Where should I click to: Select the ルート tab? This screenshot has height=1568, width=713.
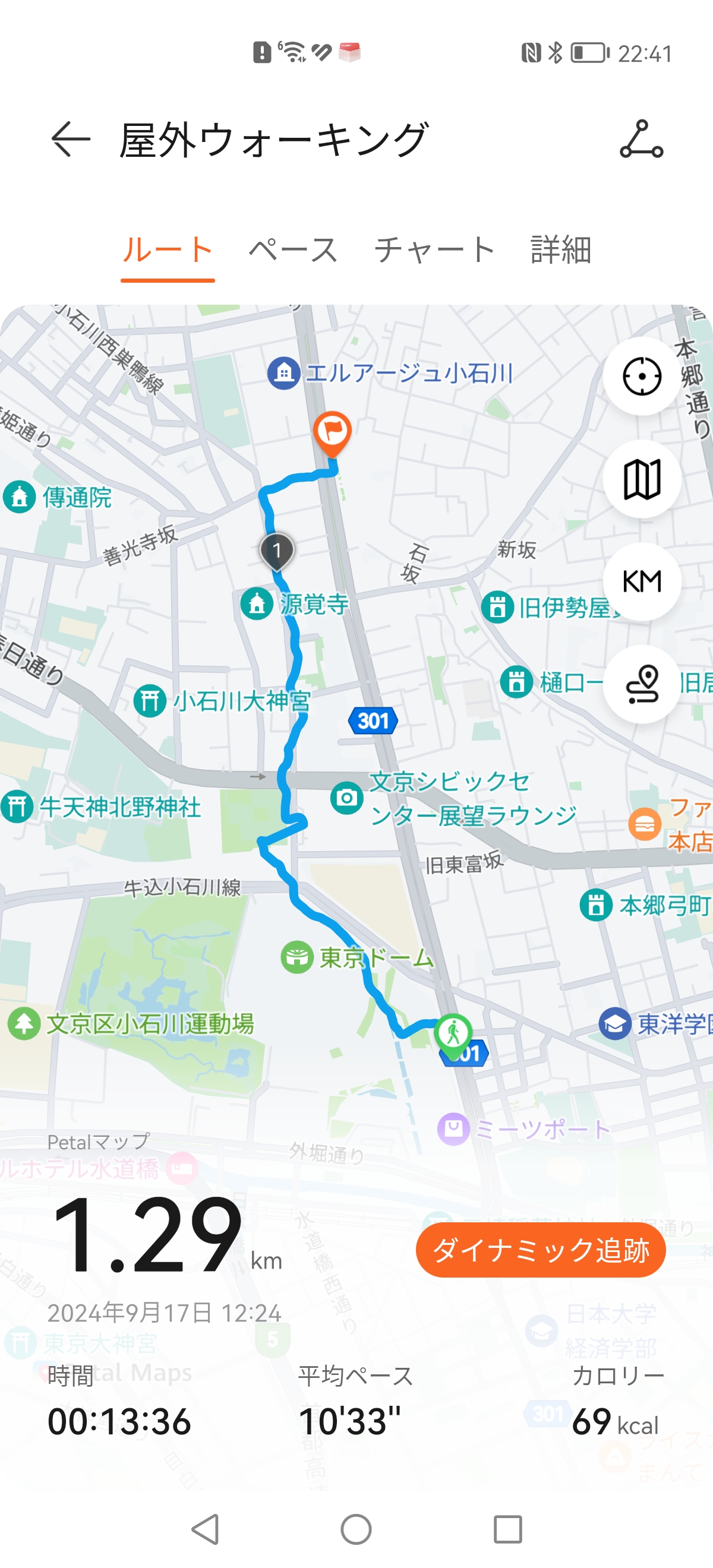(168, 250)
